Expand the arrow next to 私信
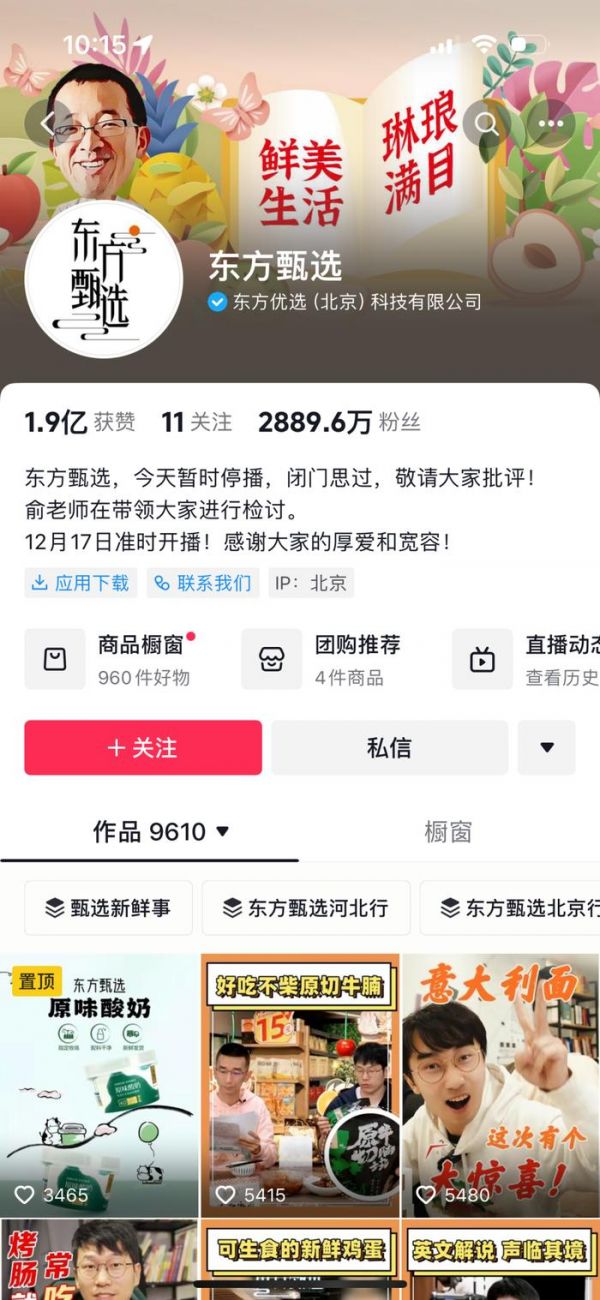Screen dimensions: 600x1300 tap(546, 748)
